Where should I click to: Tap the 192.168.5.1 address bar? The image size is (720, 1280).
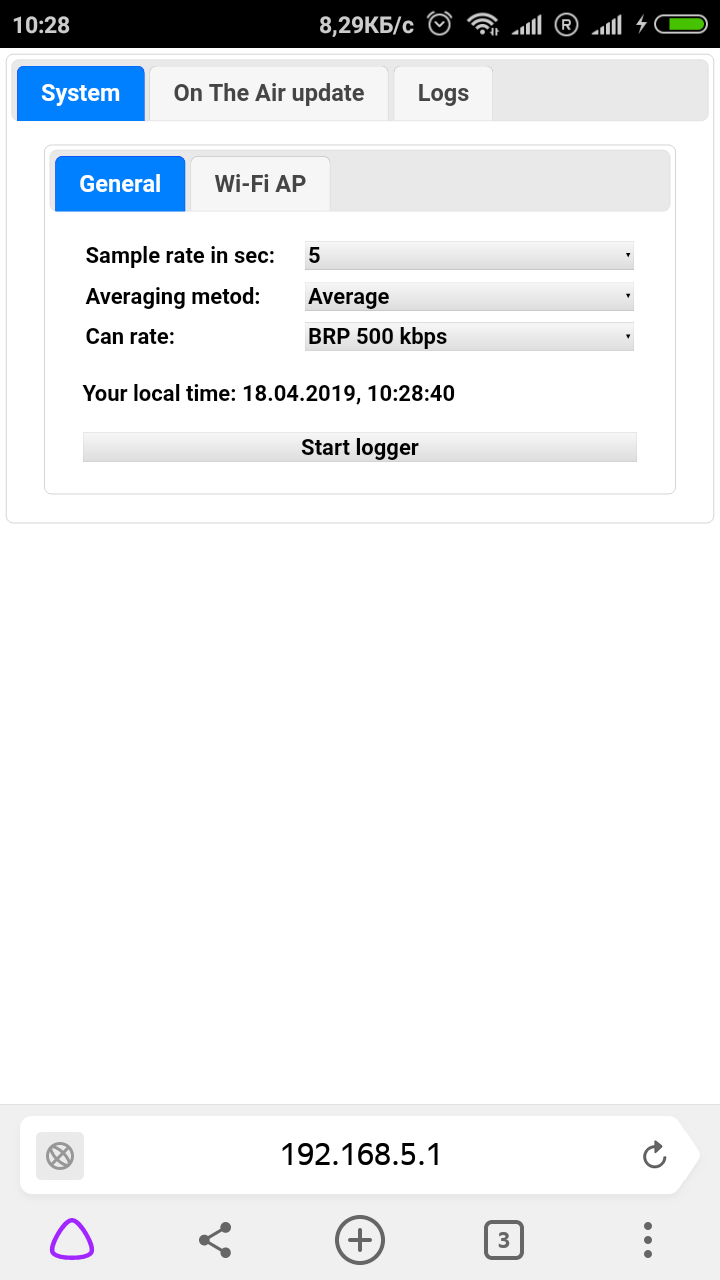click(x=360, y=1156)
